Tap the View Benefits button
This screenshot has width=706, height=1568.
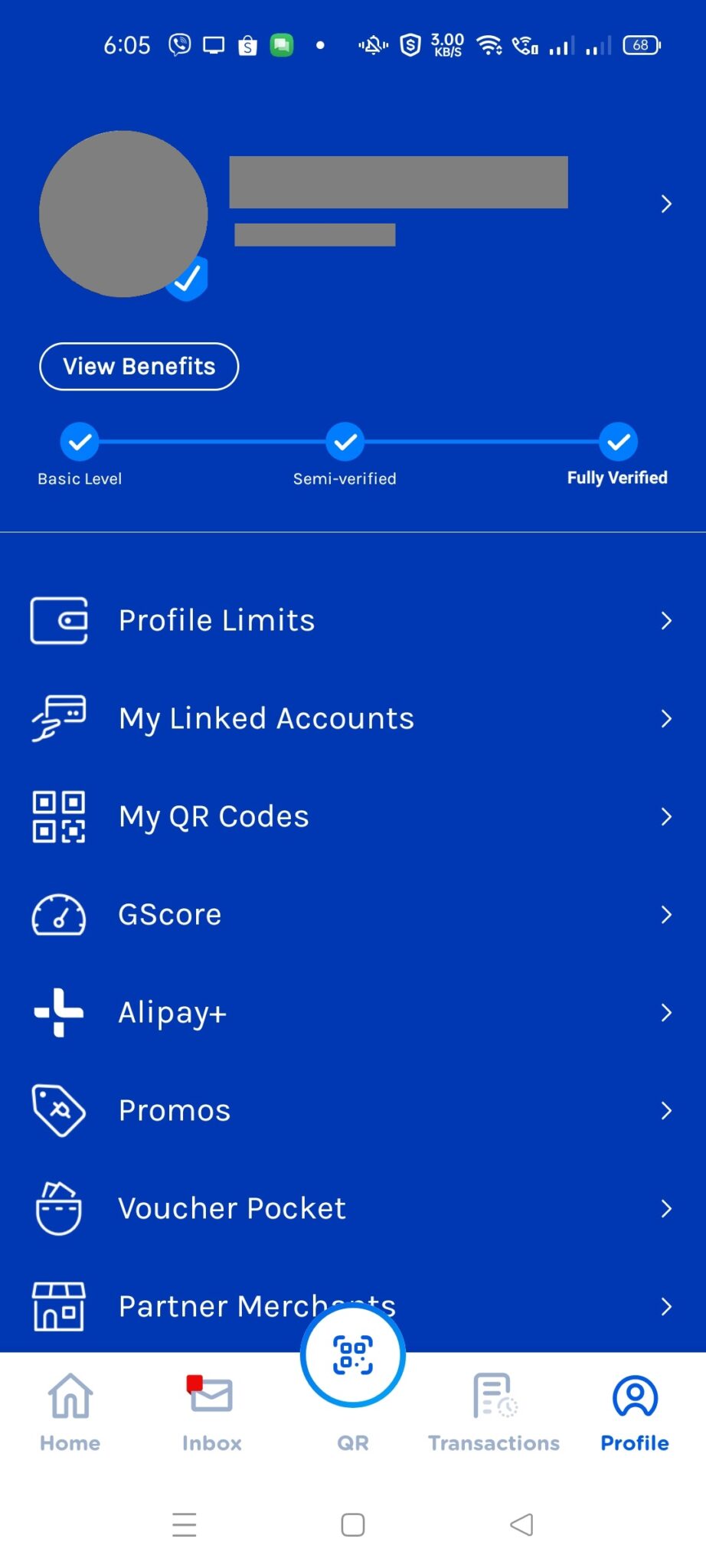(139, 366)
